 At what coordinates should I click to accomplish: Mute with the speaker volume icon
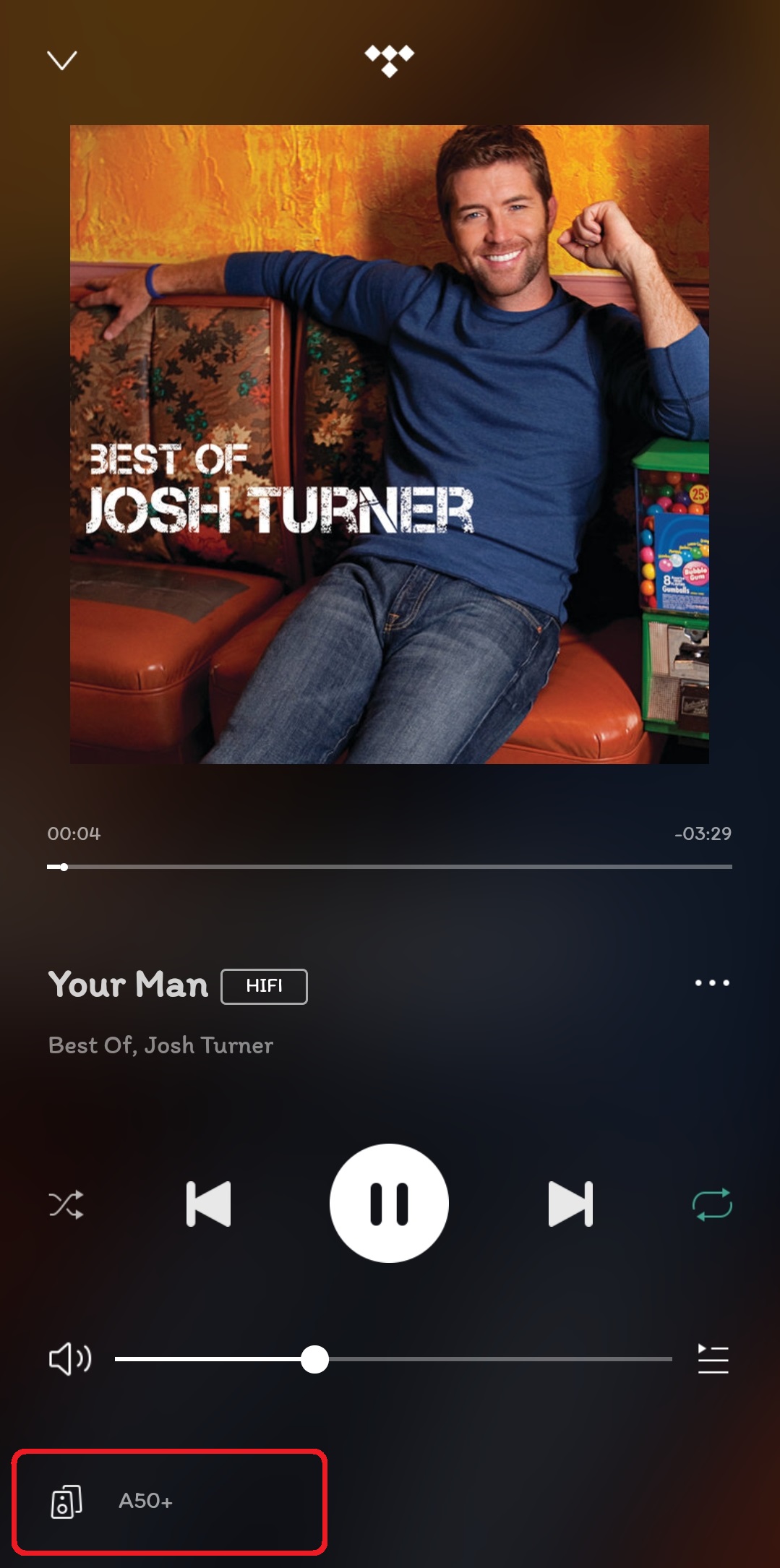click(69, 1359)
